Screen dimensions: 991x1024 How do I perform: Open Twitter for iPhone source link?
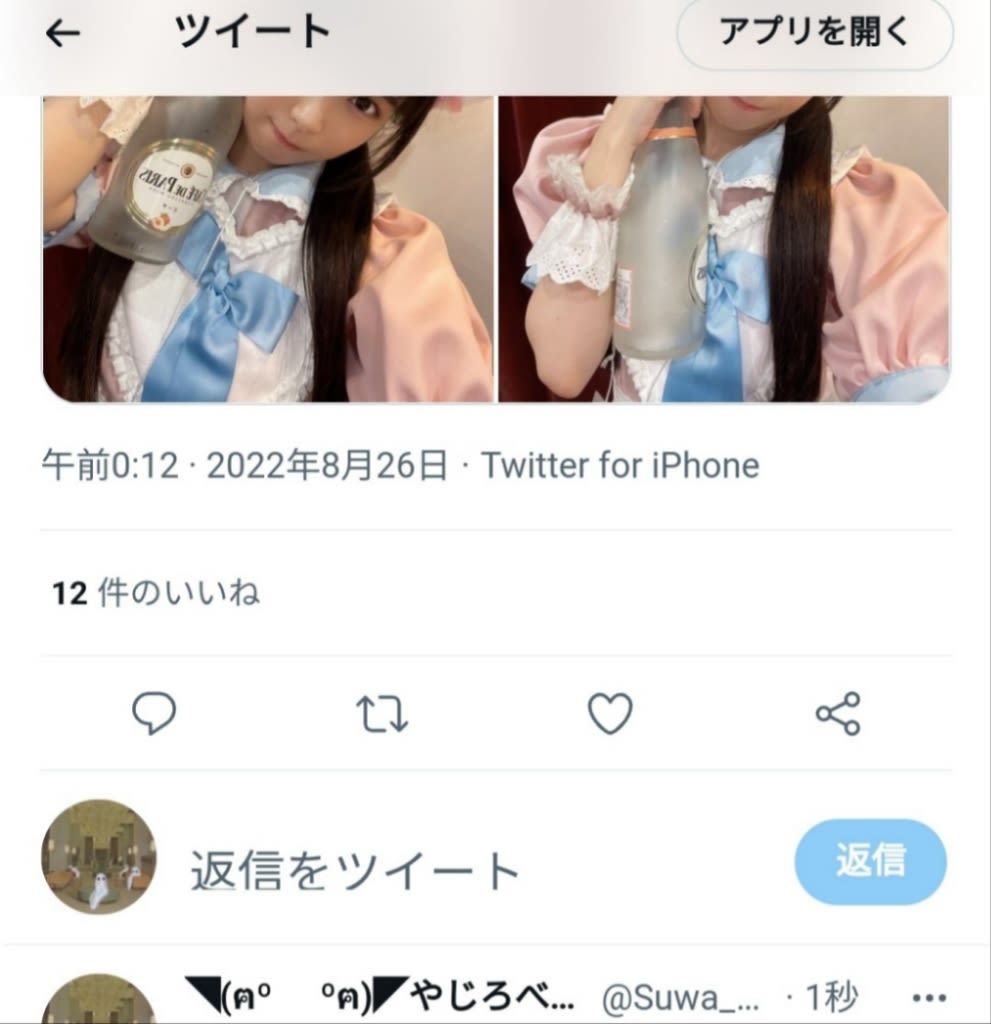[620, 466]
